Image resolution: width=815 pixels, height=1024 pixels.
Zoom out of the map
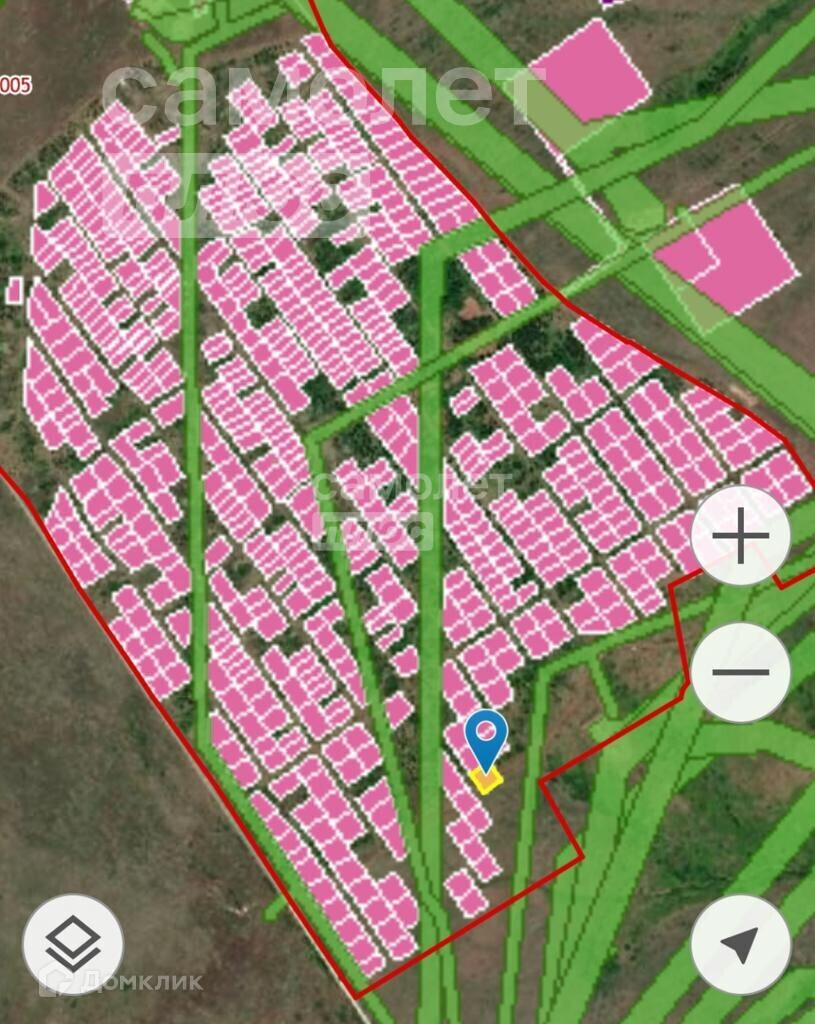pyautogui.click(x=741, y=672)
